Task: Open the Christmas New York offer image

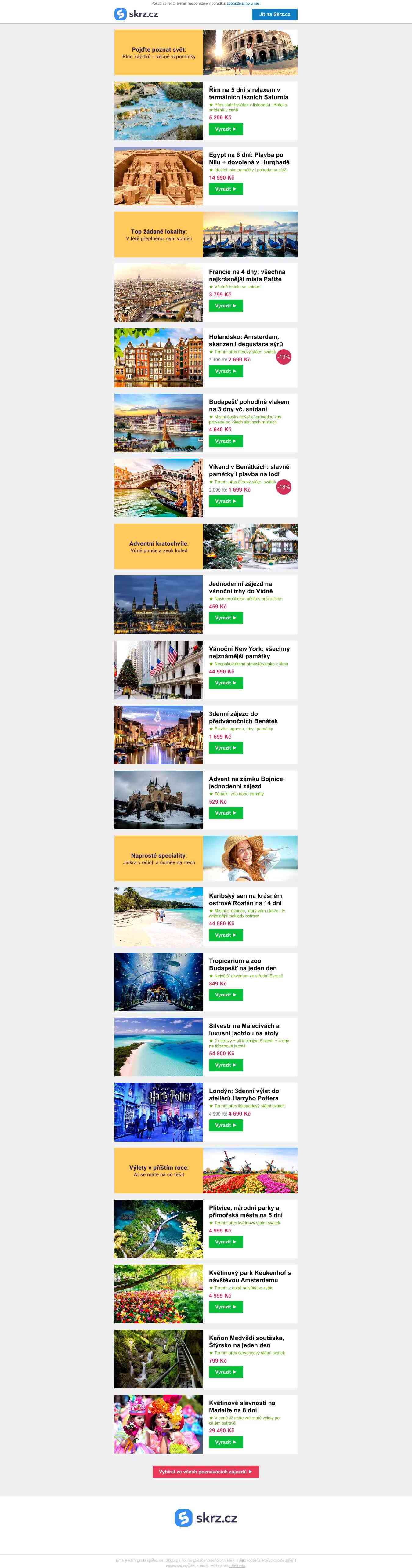Action: pos(158,670)
